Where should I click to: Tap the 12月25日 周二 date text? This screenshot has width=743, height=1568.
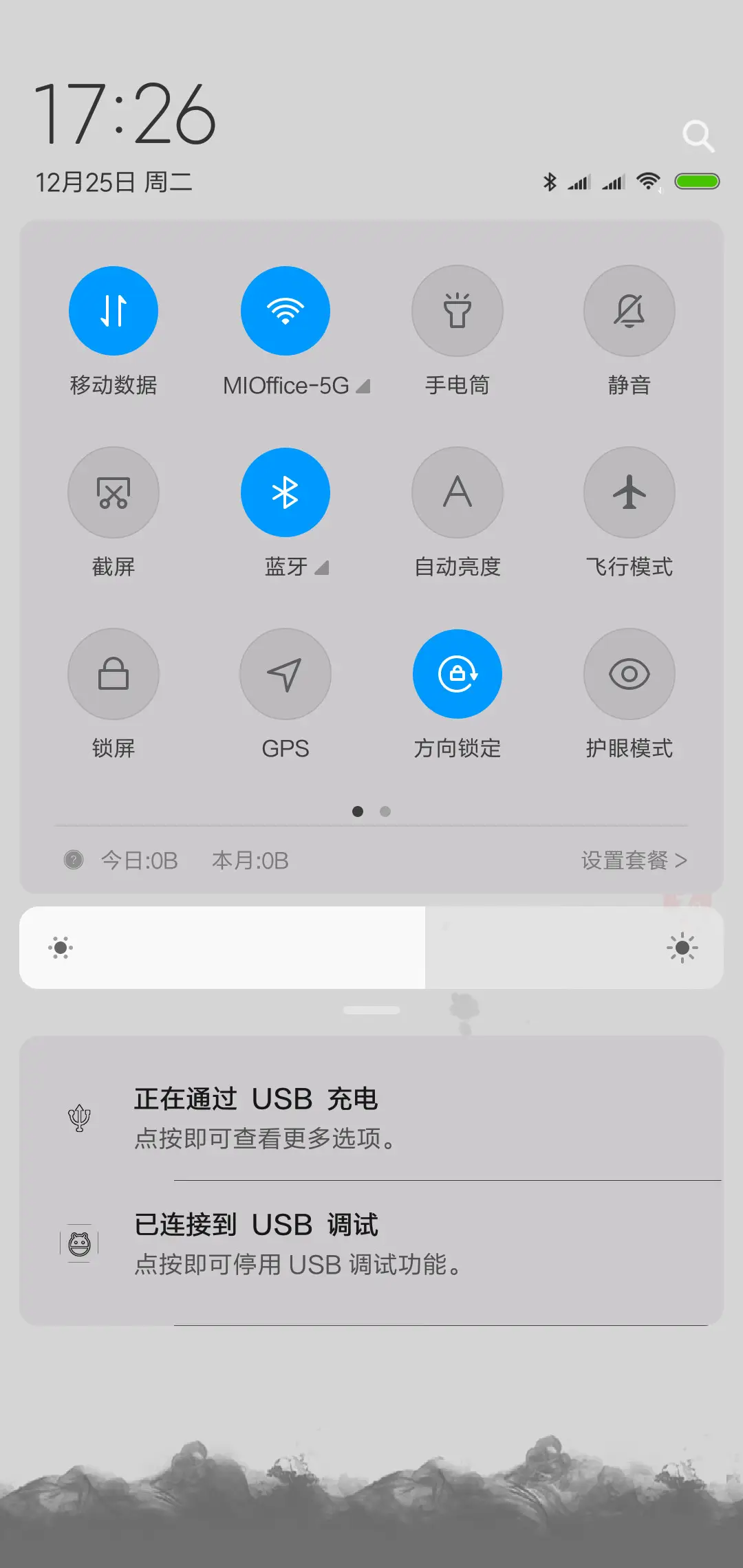(x=114, y=182)
